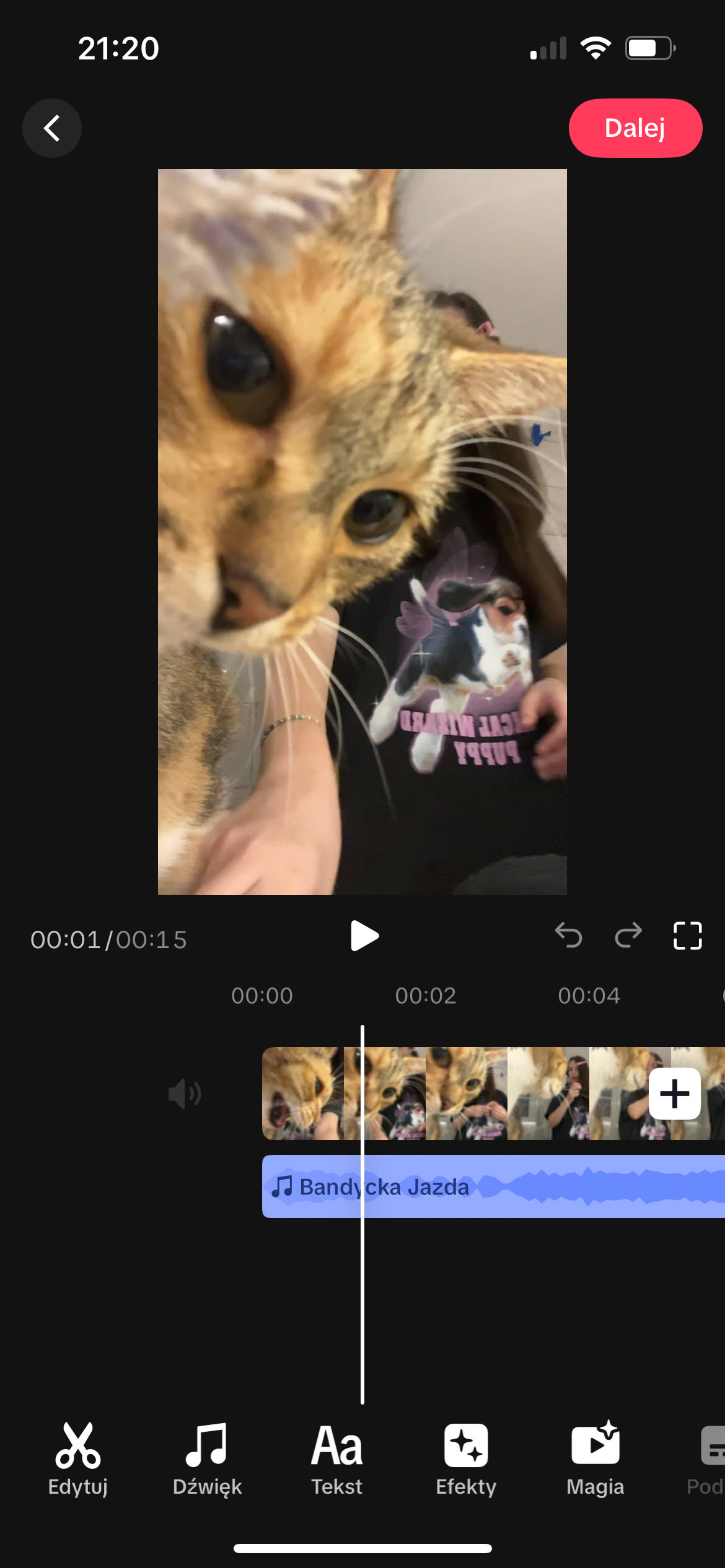Open the Efekty effects panel
Viewport: 725px width, 1568px height.
click(x=466, y=1458)
